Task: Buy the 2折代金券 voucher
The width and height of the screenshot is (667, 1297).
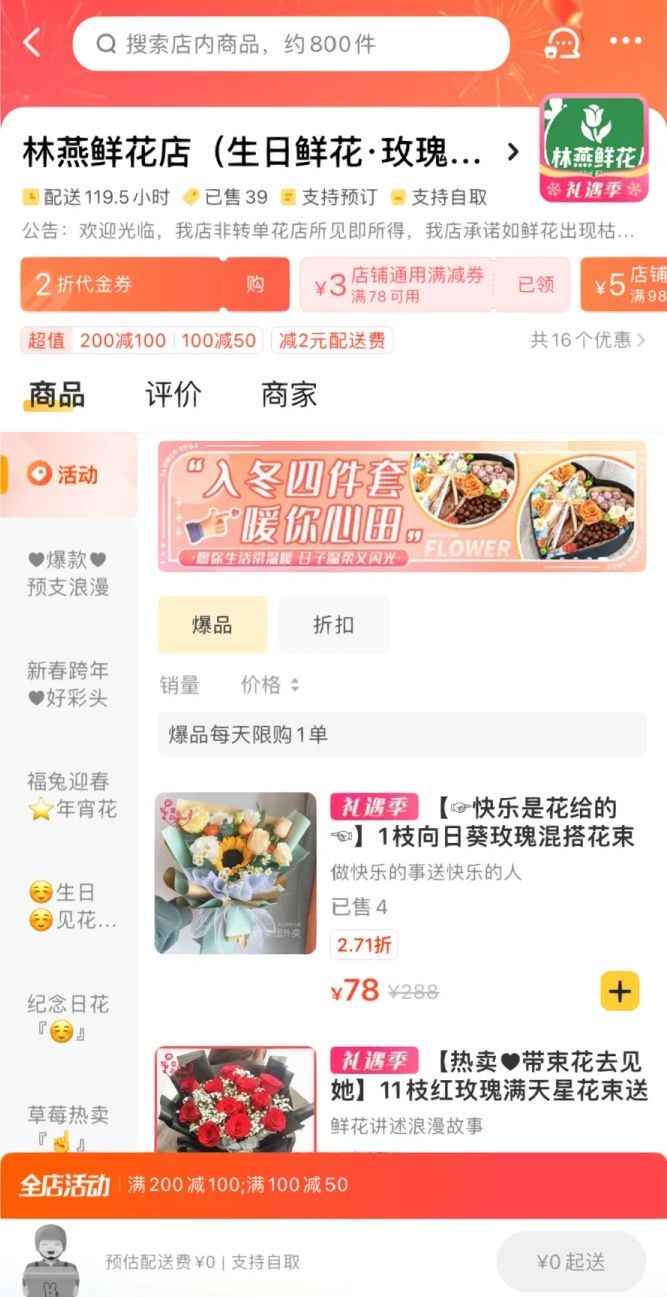Action: (256, 285)
